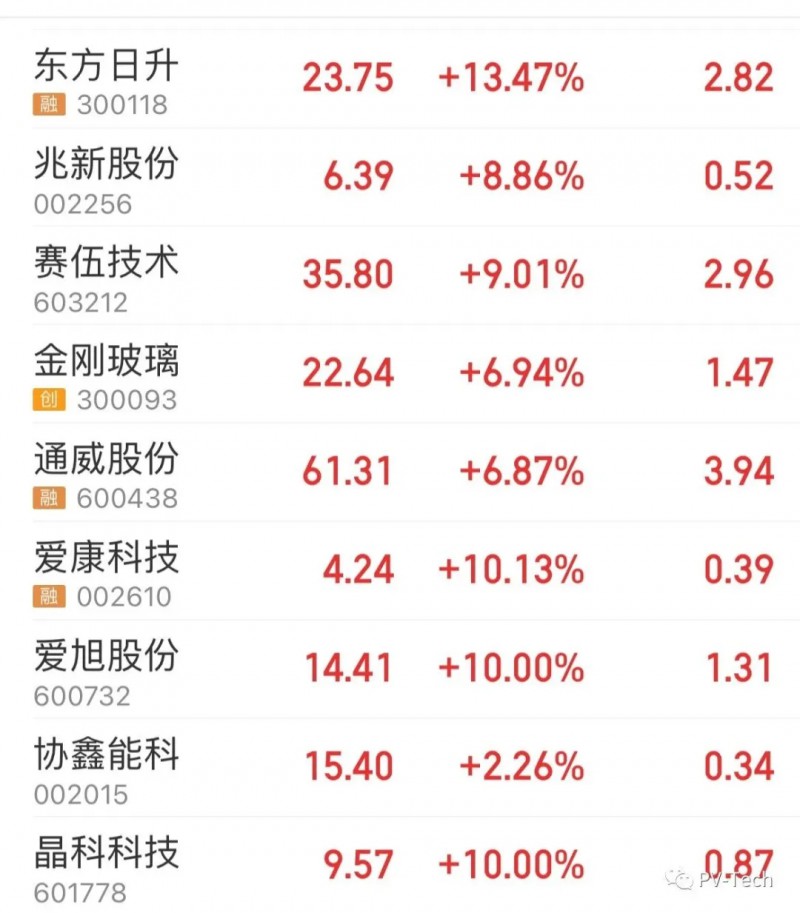The height and width of the screenshot is (913, 800).
Task: View details for 赛伍技术
Action: 106,262
